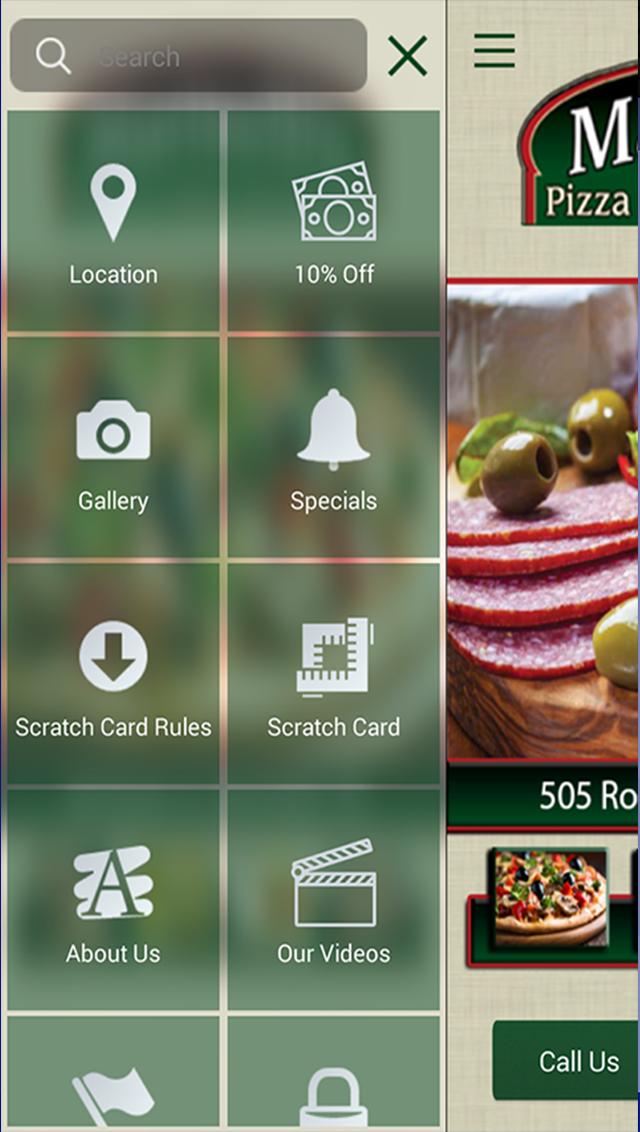Open the 10% Off offer

[334, 222]
